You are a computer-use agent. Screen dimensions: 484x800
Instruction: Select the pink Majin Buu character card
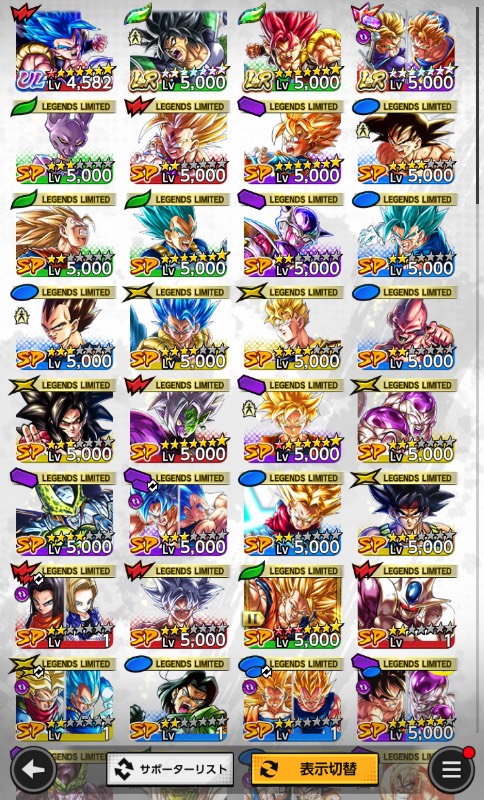[x=406, y=328]
